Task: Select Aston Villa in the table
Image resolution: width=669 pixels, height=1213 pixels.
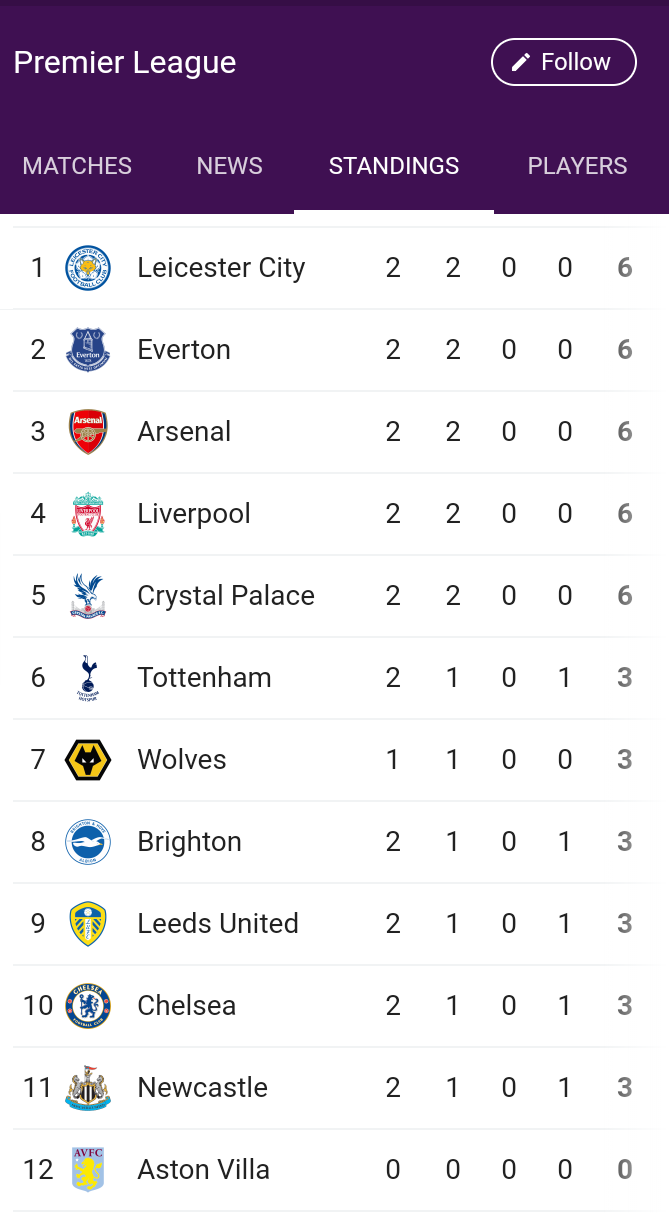Action: pyautogui.click(x=334, y=1170)
